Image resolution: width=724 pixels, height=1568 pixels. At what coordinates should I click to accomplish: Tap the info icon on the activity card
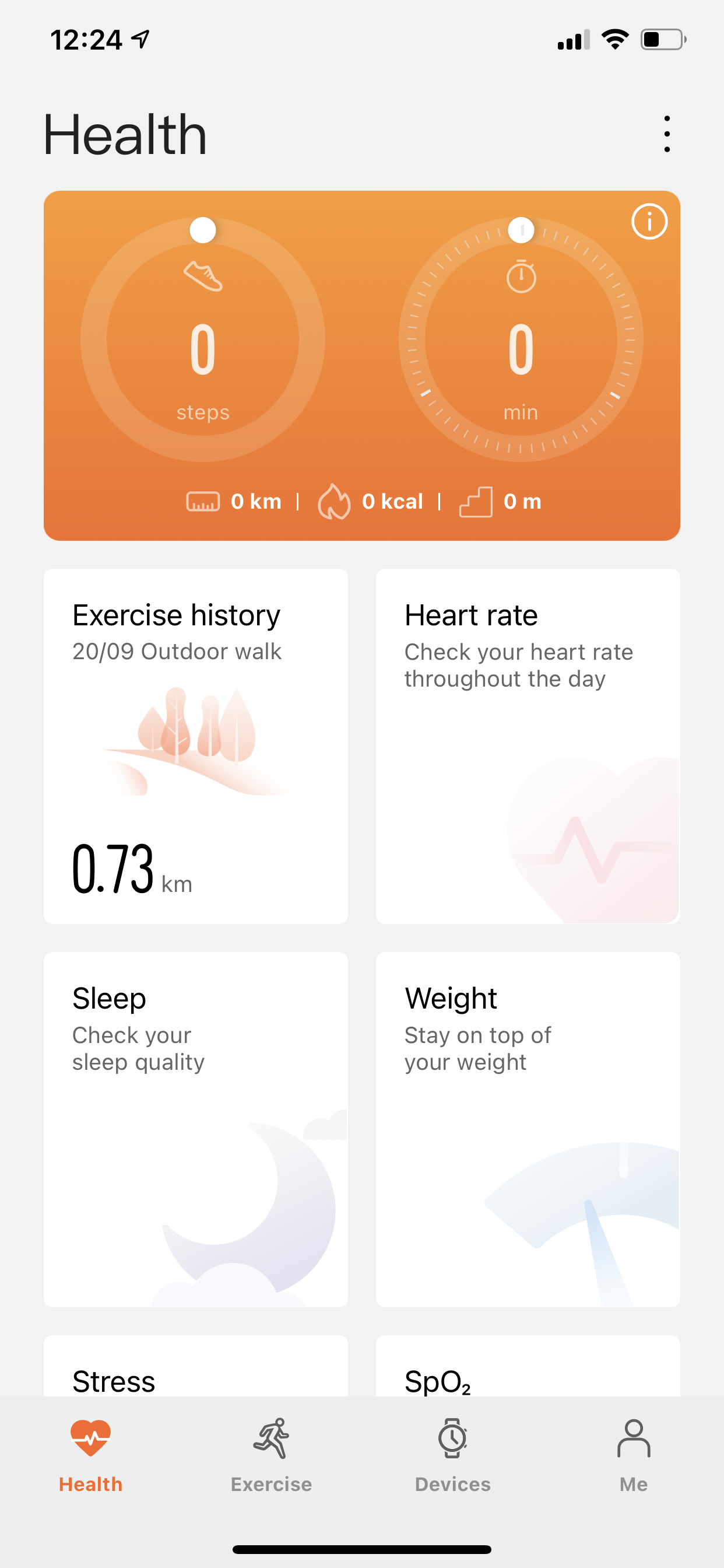[x=649, y=222]
